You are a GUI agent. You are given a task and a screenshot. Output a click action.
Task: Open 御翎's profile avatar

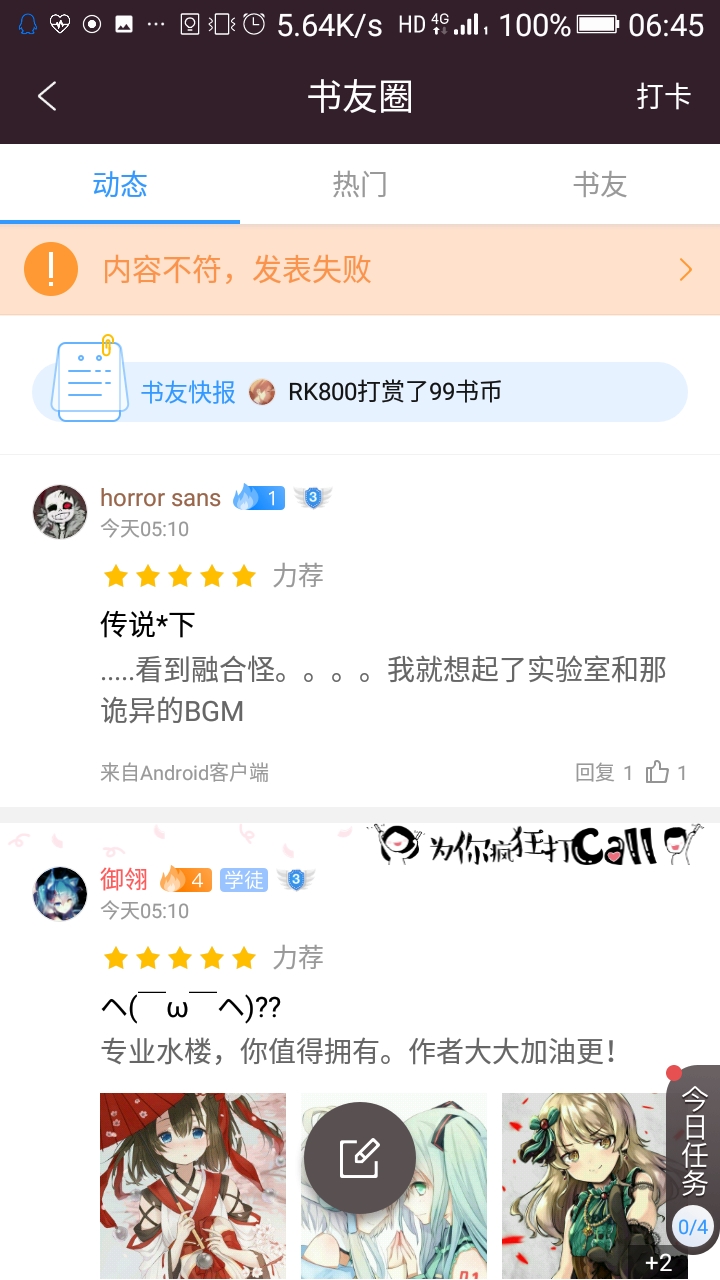[60, 893]
